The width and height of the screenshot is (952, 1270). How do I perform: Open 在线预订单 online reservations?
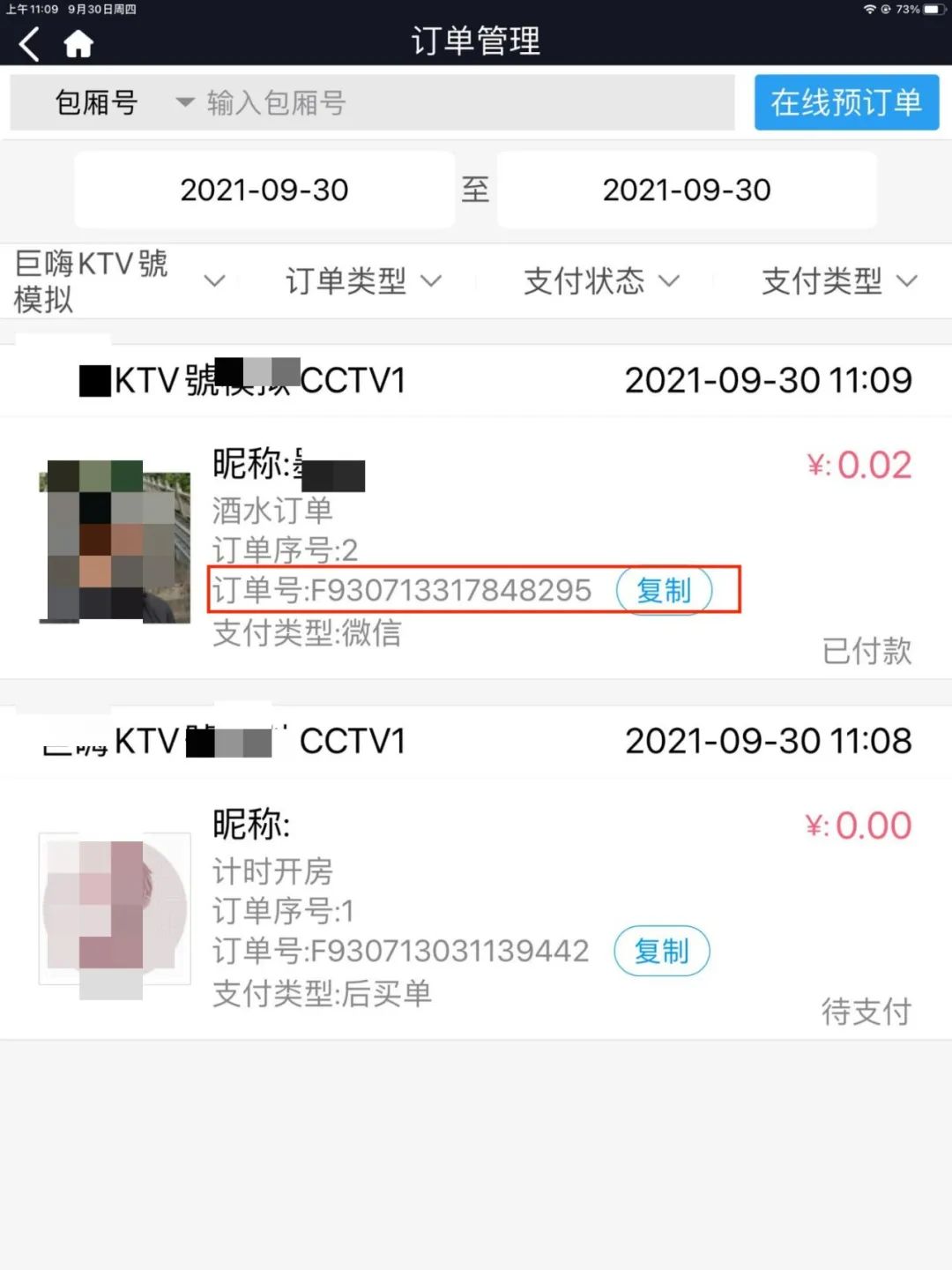coord(846,103)
